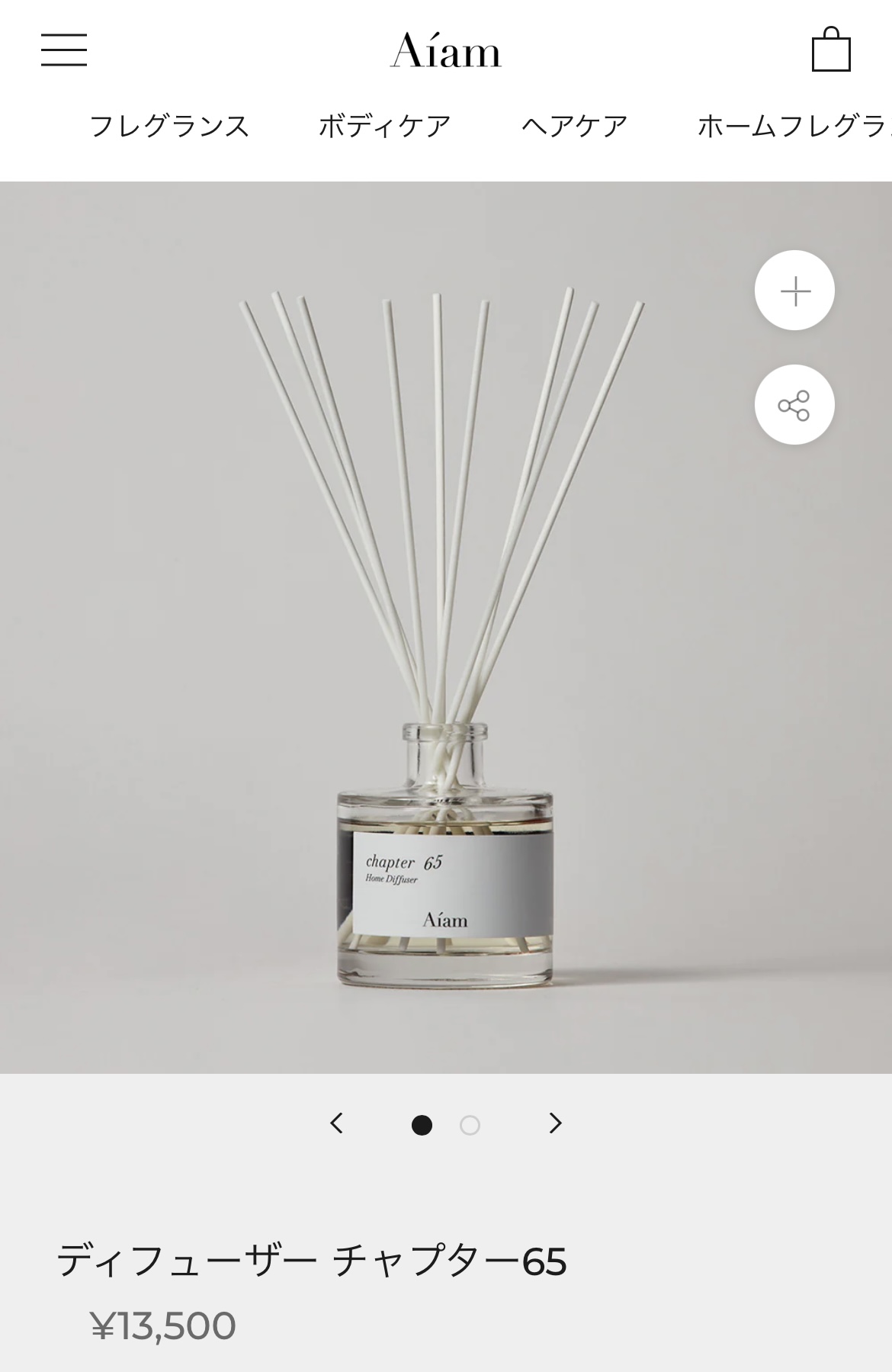
Task: Open the hamburger menu
Action: 64,50
